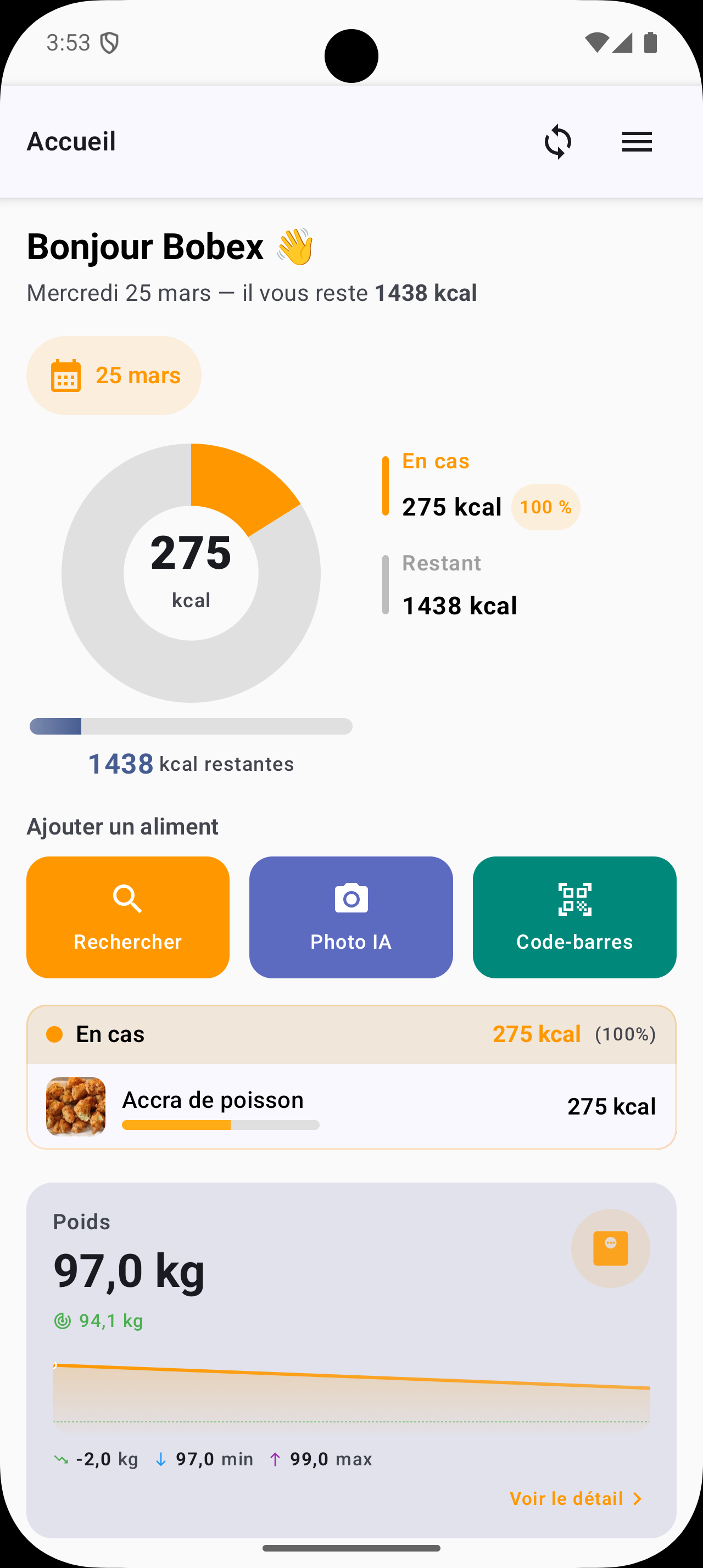The height and width of the screenshot is (1568, 703).
Task: Open the 25 mars date selector
Action: 114,375
